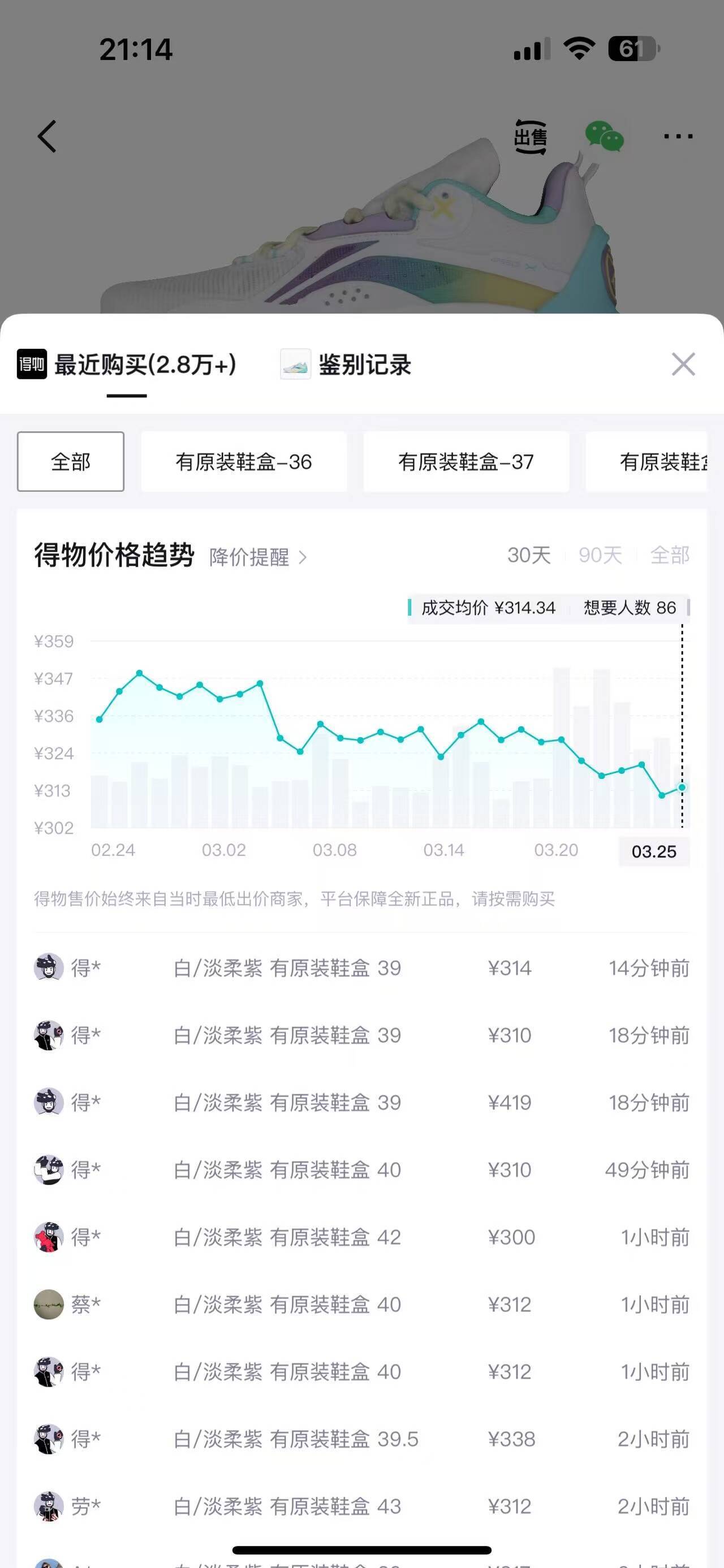Filter by 有原装鞋盒-37
The image size is (724, 1568).
pyautogui.click(x=466, y=462)
